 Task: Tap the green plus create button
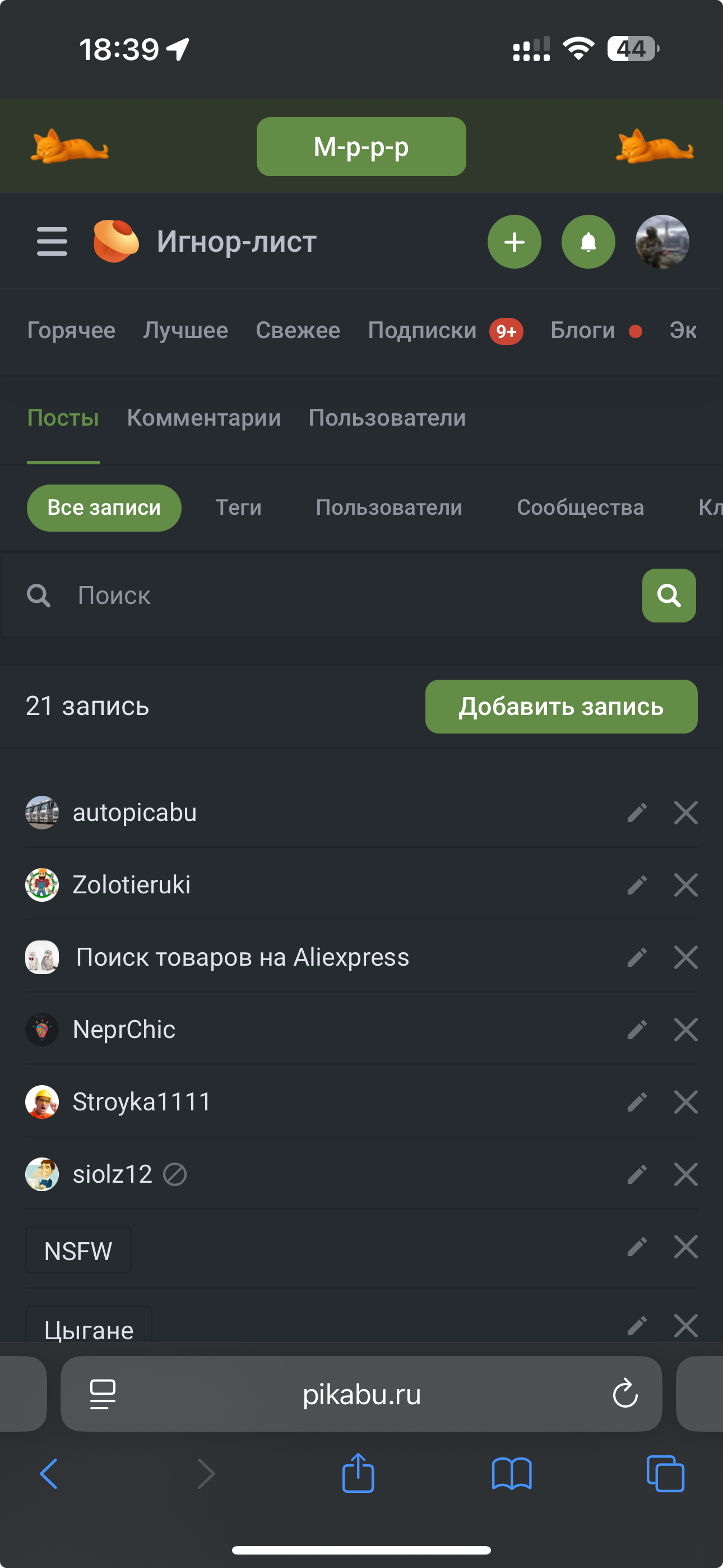point(515,242)
